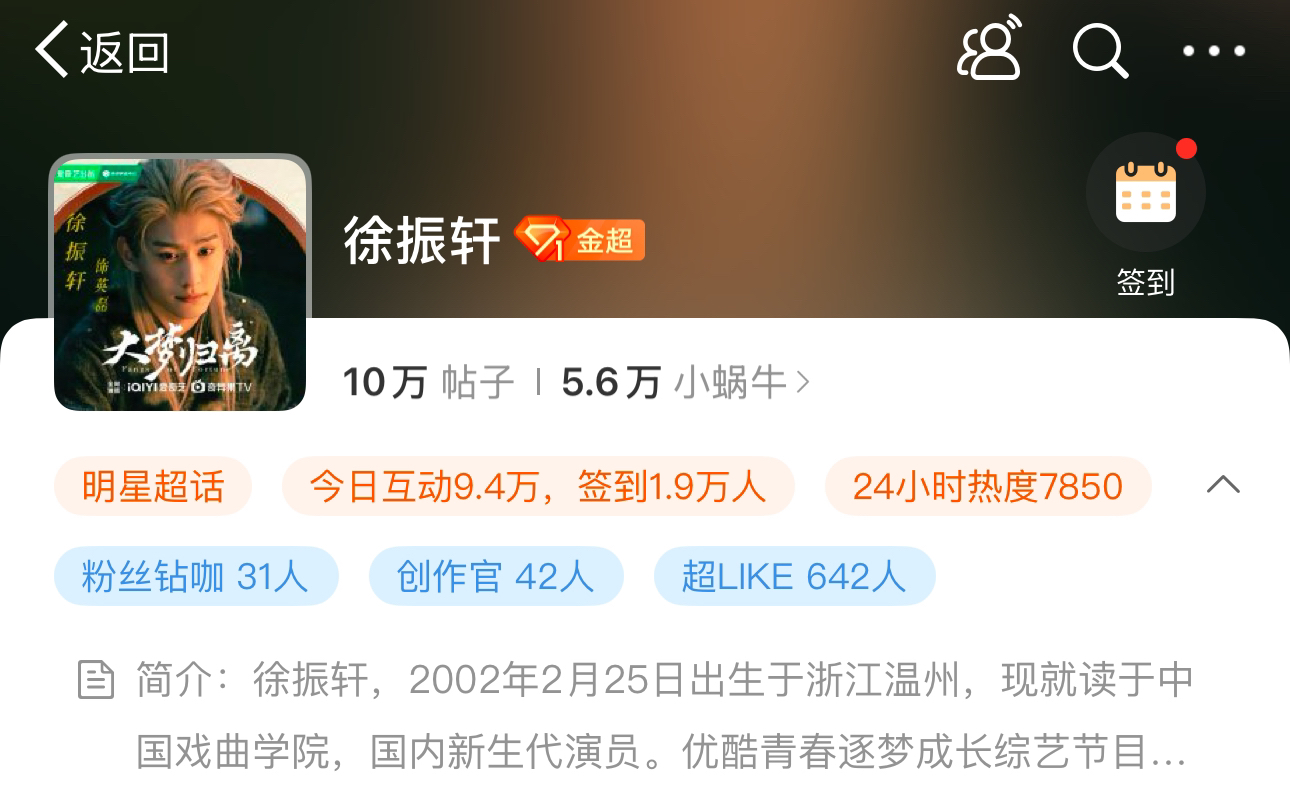Screen dimensions: 1290x793
Task: Open 今日互动9.4万 interaction chip
Action: coord(538,487)
